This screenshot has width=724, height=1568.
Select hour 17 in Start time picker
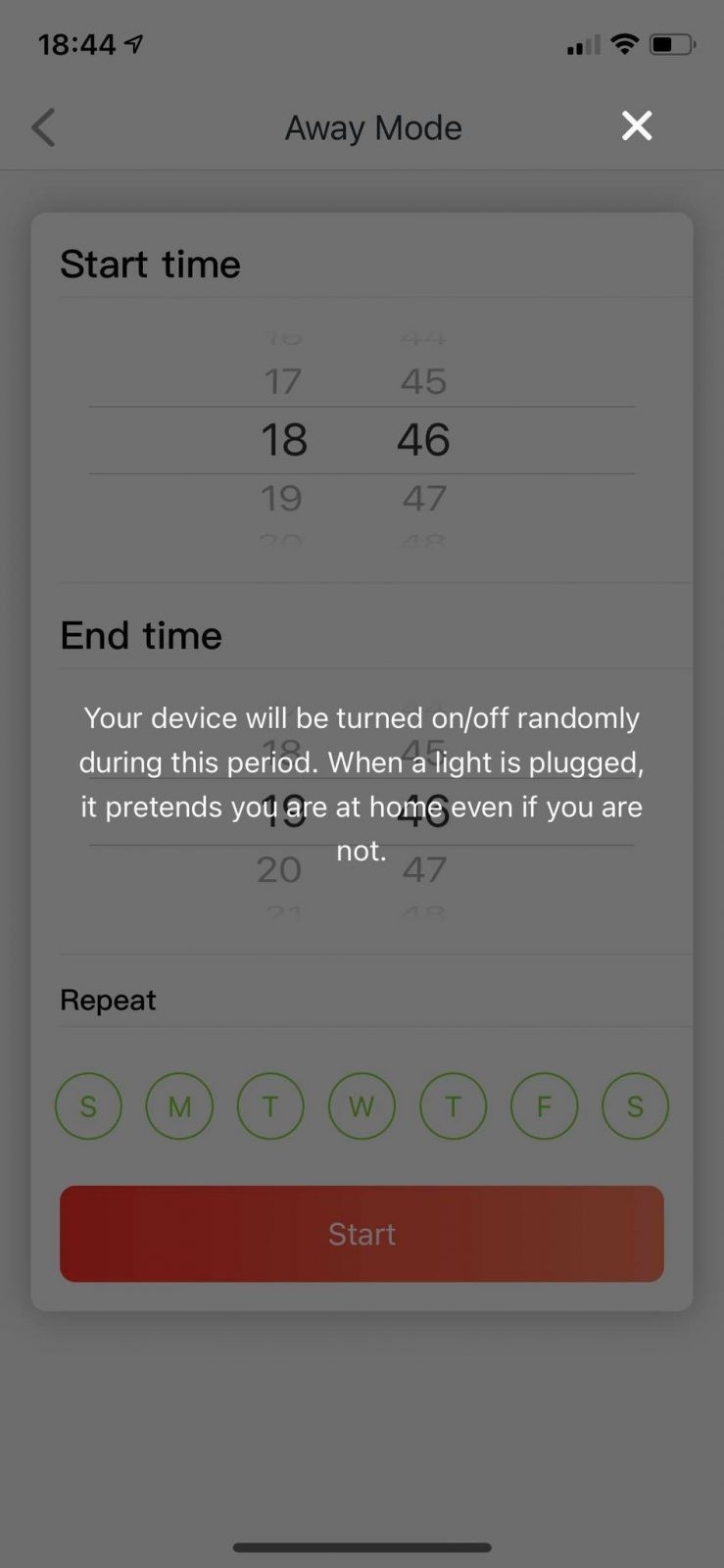pos(282,381)
